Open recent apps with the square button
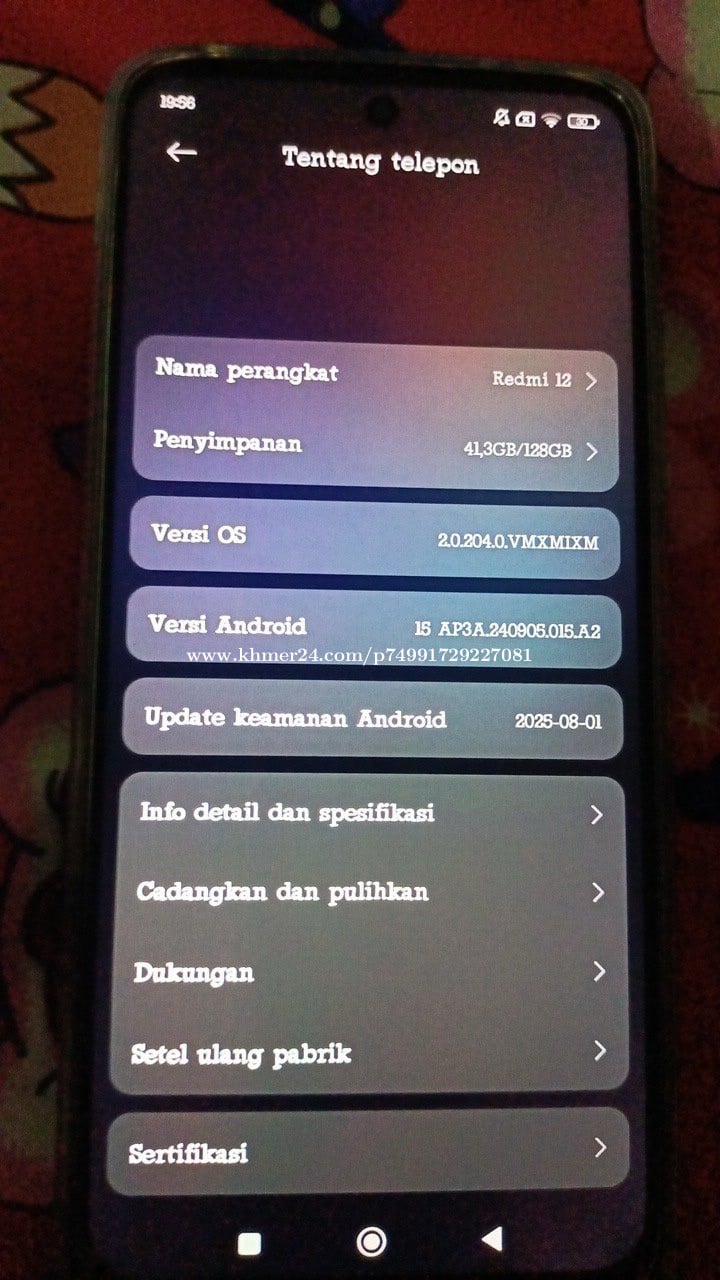The height and width of the screenshot is (1280, 720). [x=249, y=1243]
